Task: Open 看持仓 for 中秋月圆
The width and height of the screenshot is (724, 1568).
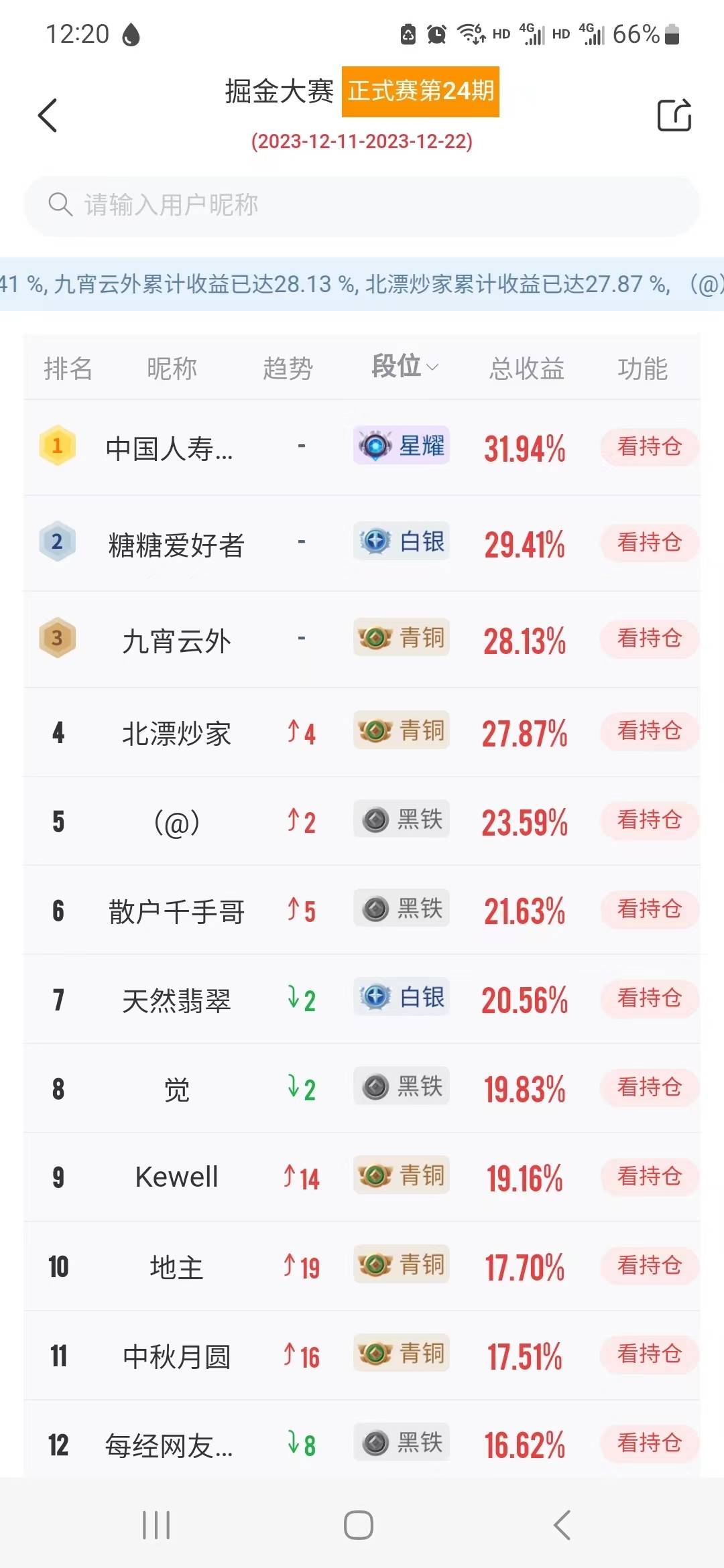Action: [x=649, y=1354]
